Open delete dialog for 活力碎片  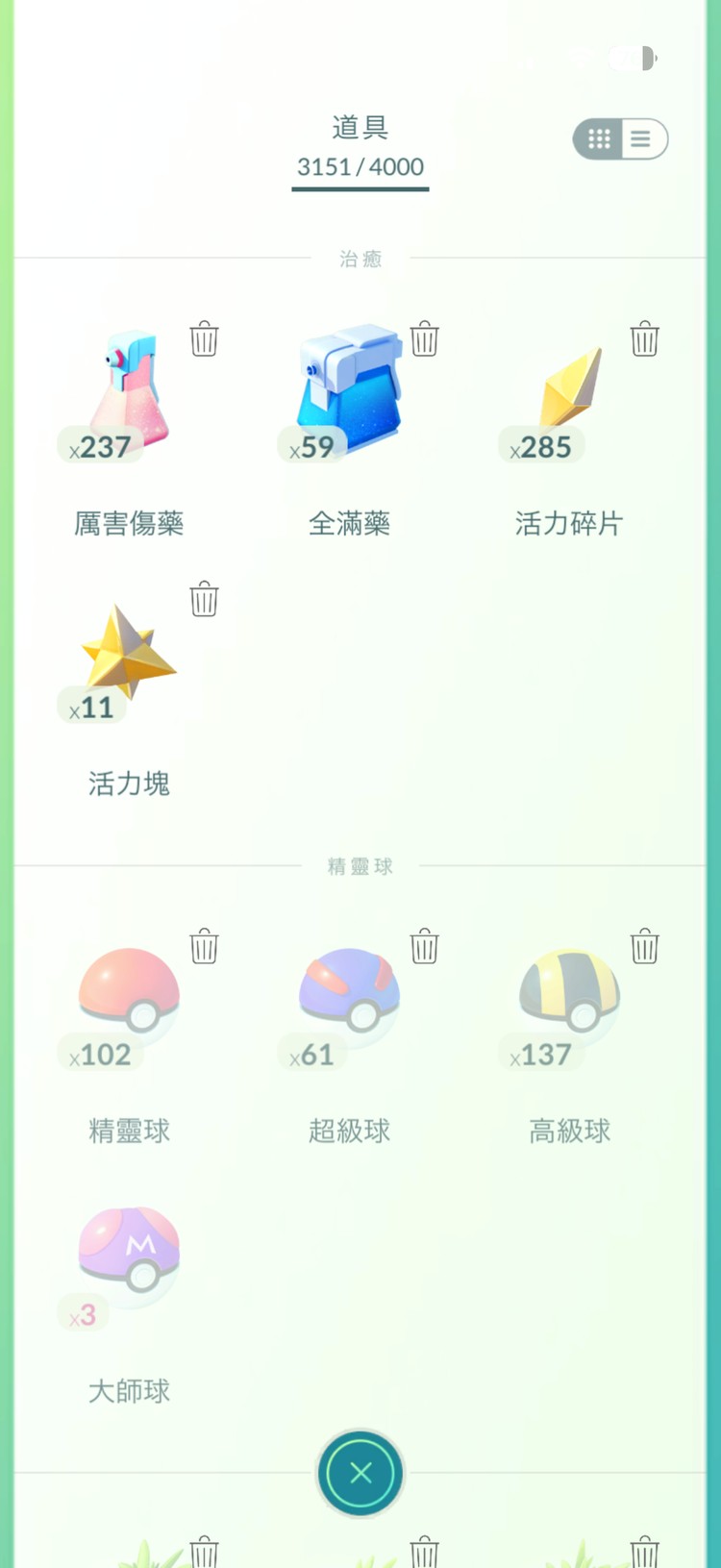[x=645, y=338]
